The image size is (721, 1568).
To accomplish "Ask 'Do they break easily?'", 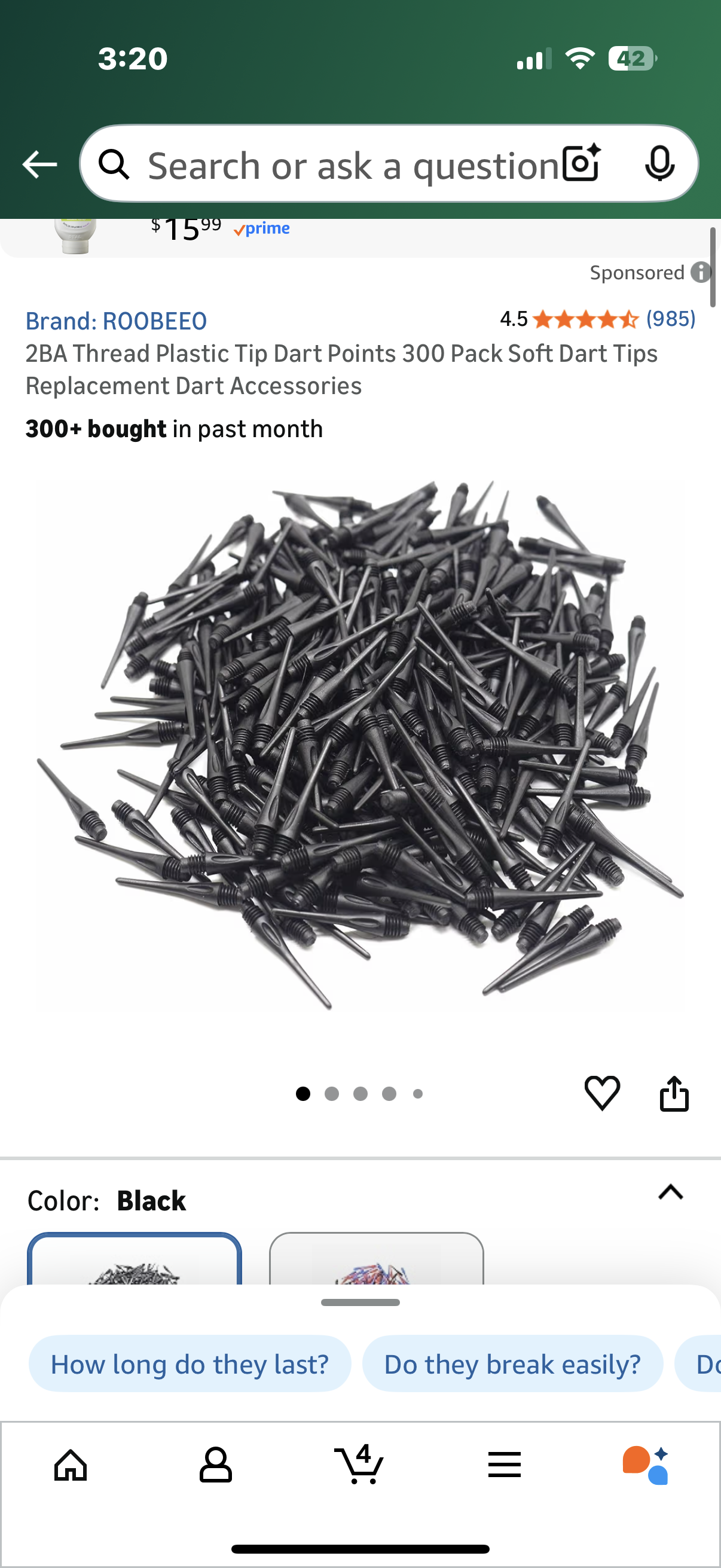I will 513,1363.
